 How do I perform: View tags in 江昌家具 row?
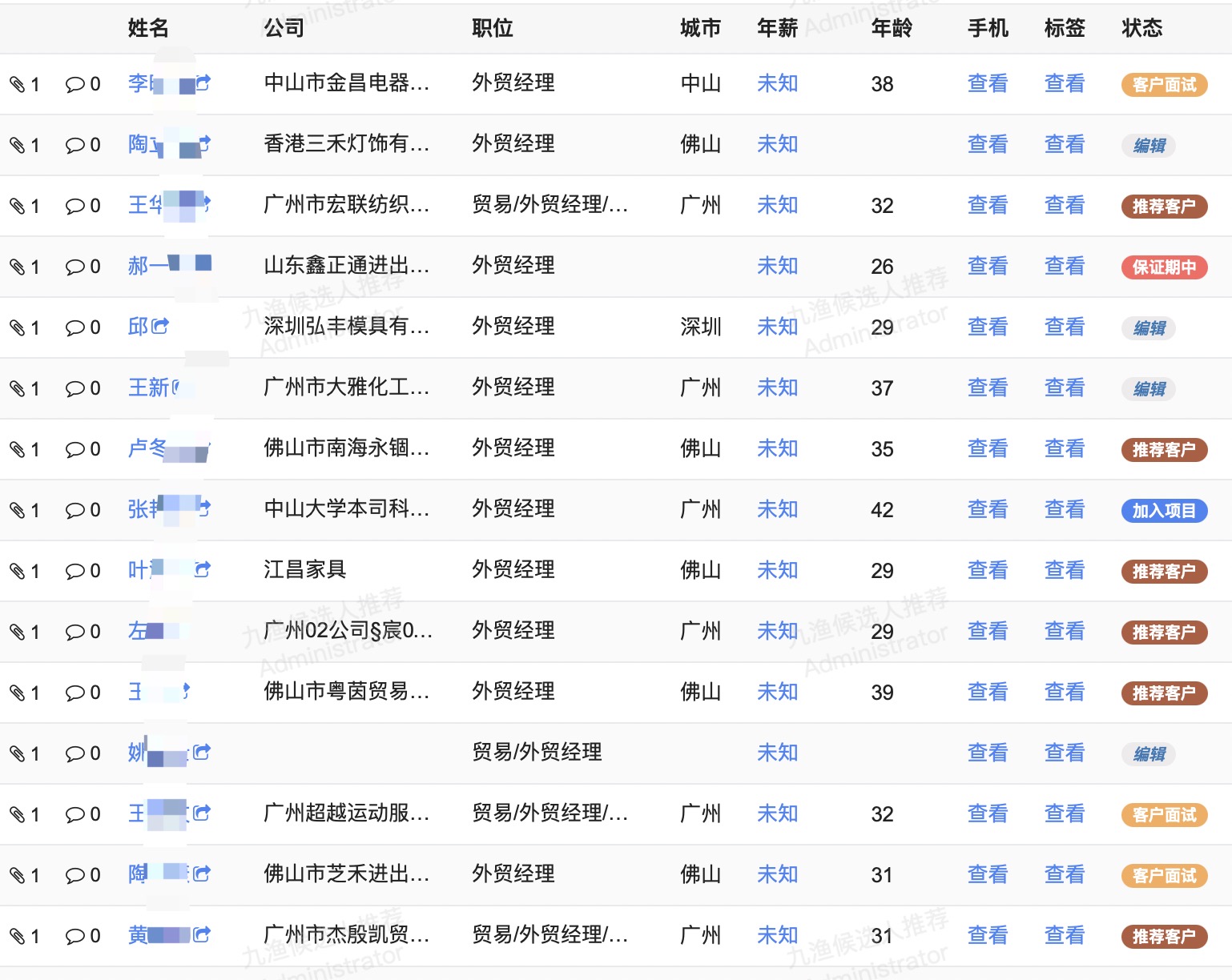(x=1064, y=570)
